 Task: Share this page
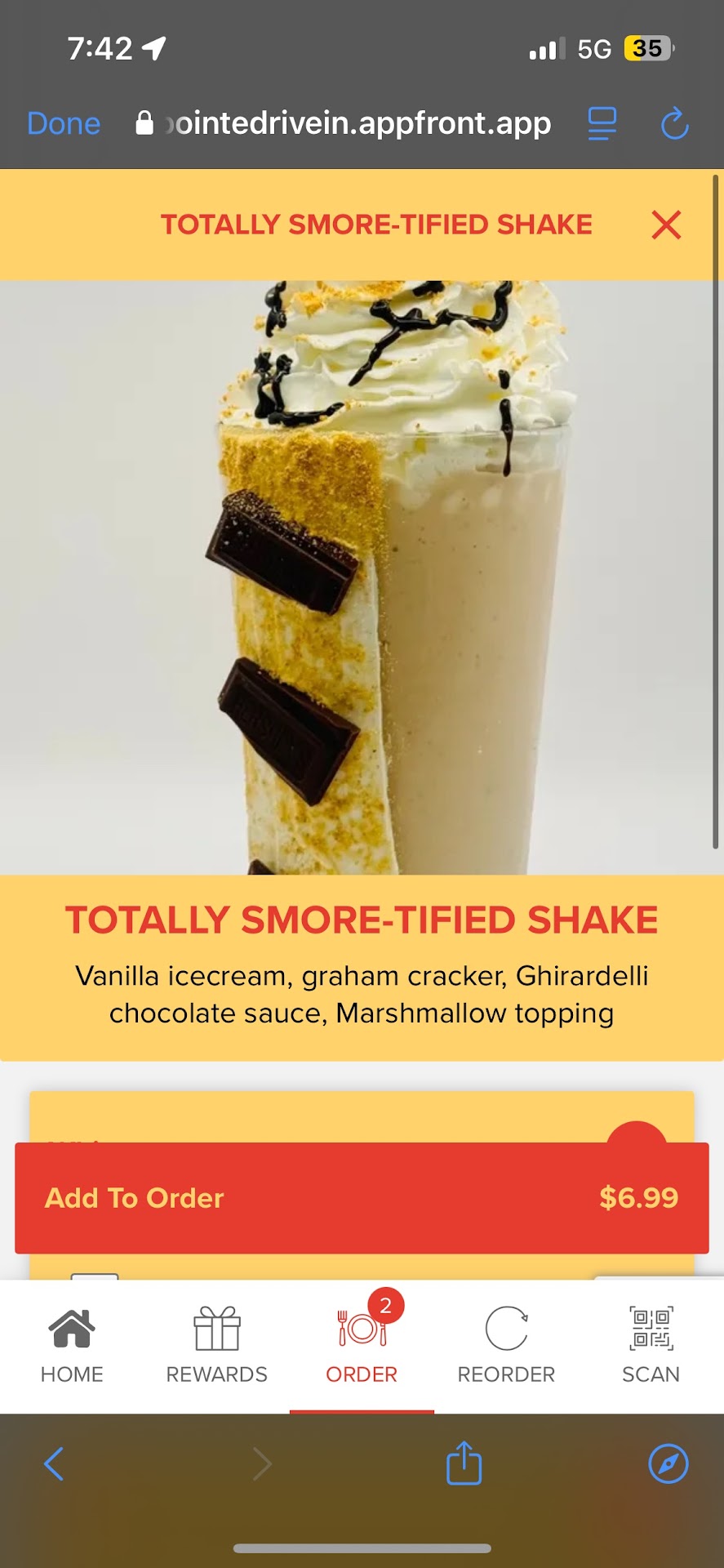pyautogui.click(x=464, y=1463)
